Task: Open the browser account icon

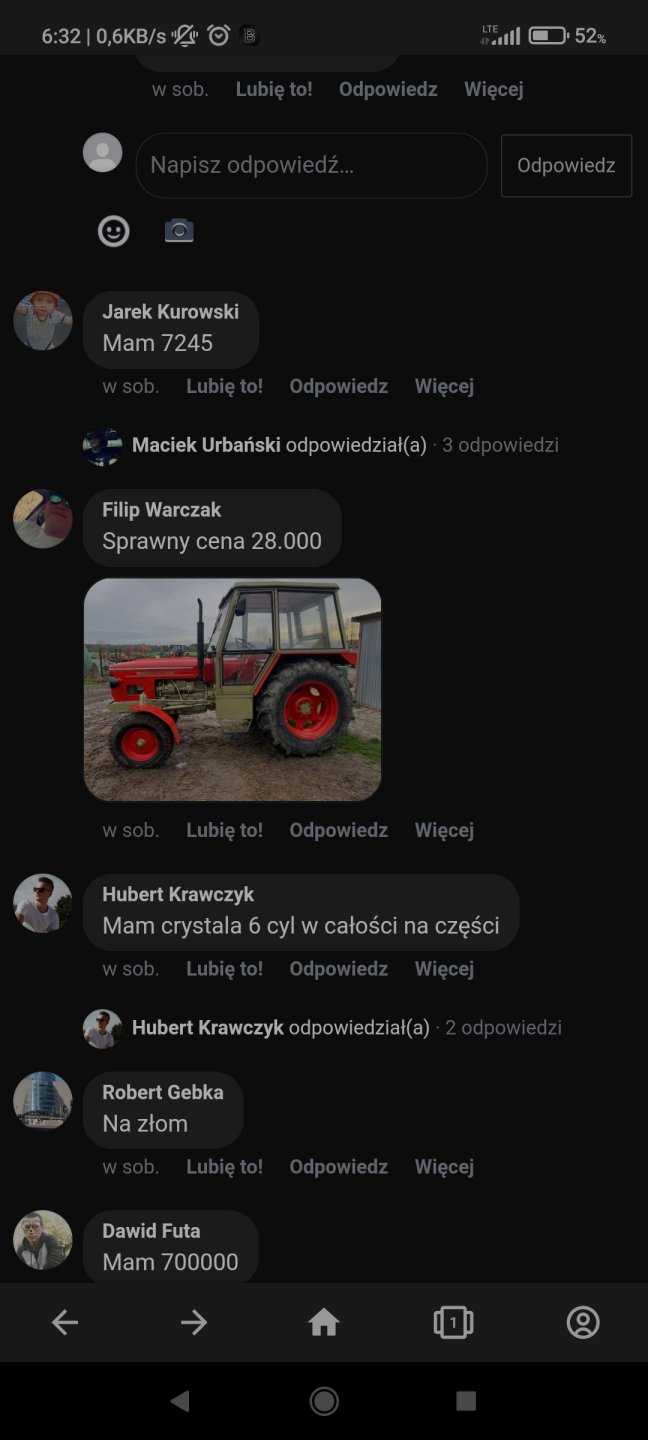Action: [583, 1323]
